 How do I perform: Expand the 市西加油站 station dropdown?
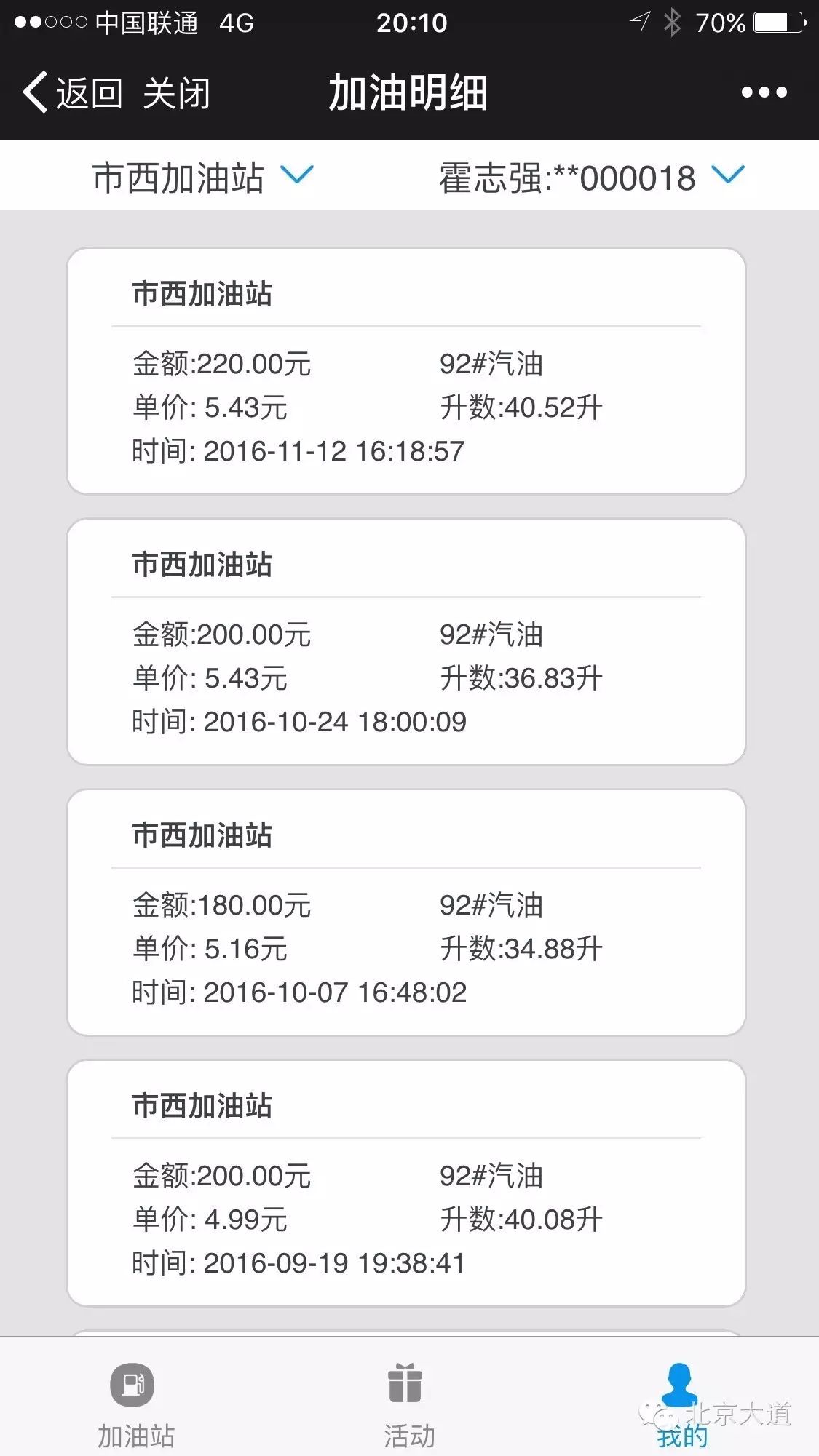click(x=203, y=177)
